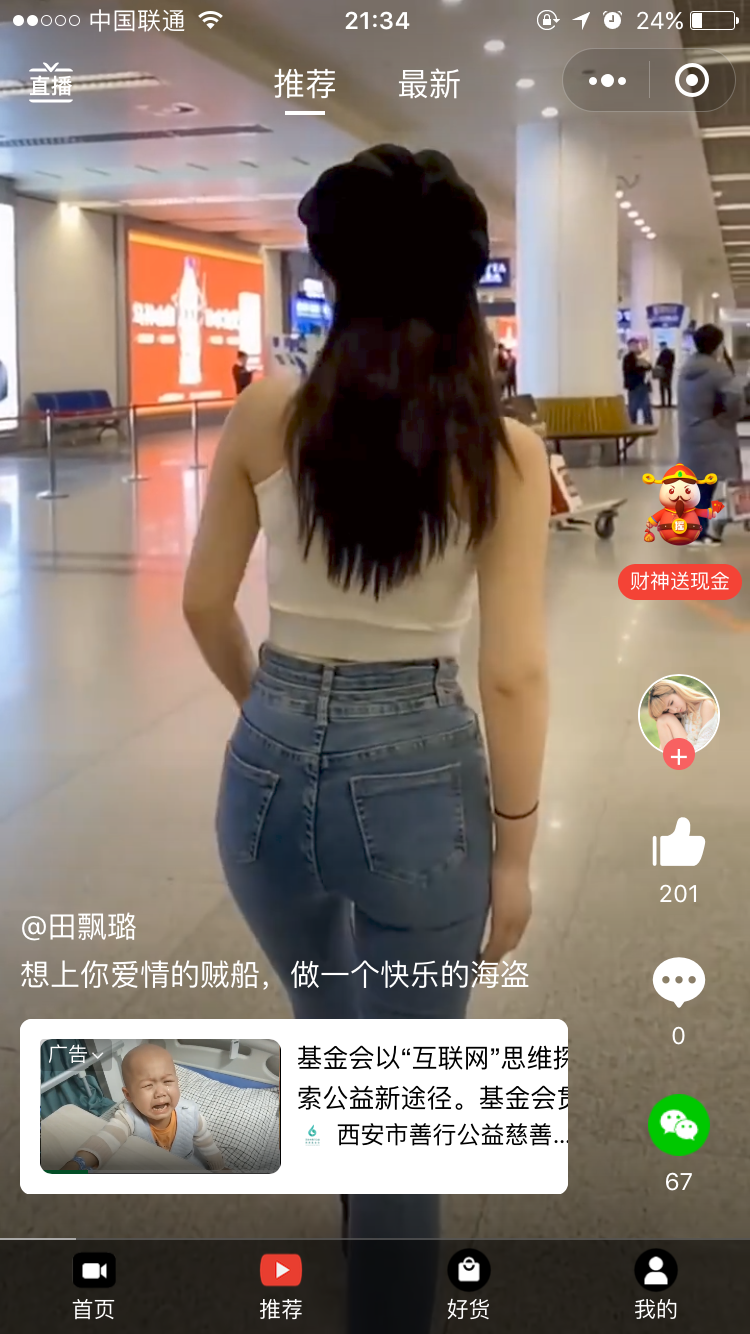Open the 直播 live icon

pos(50,82)
